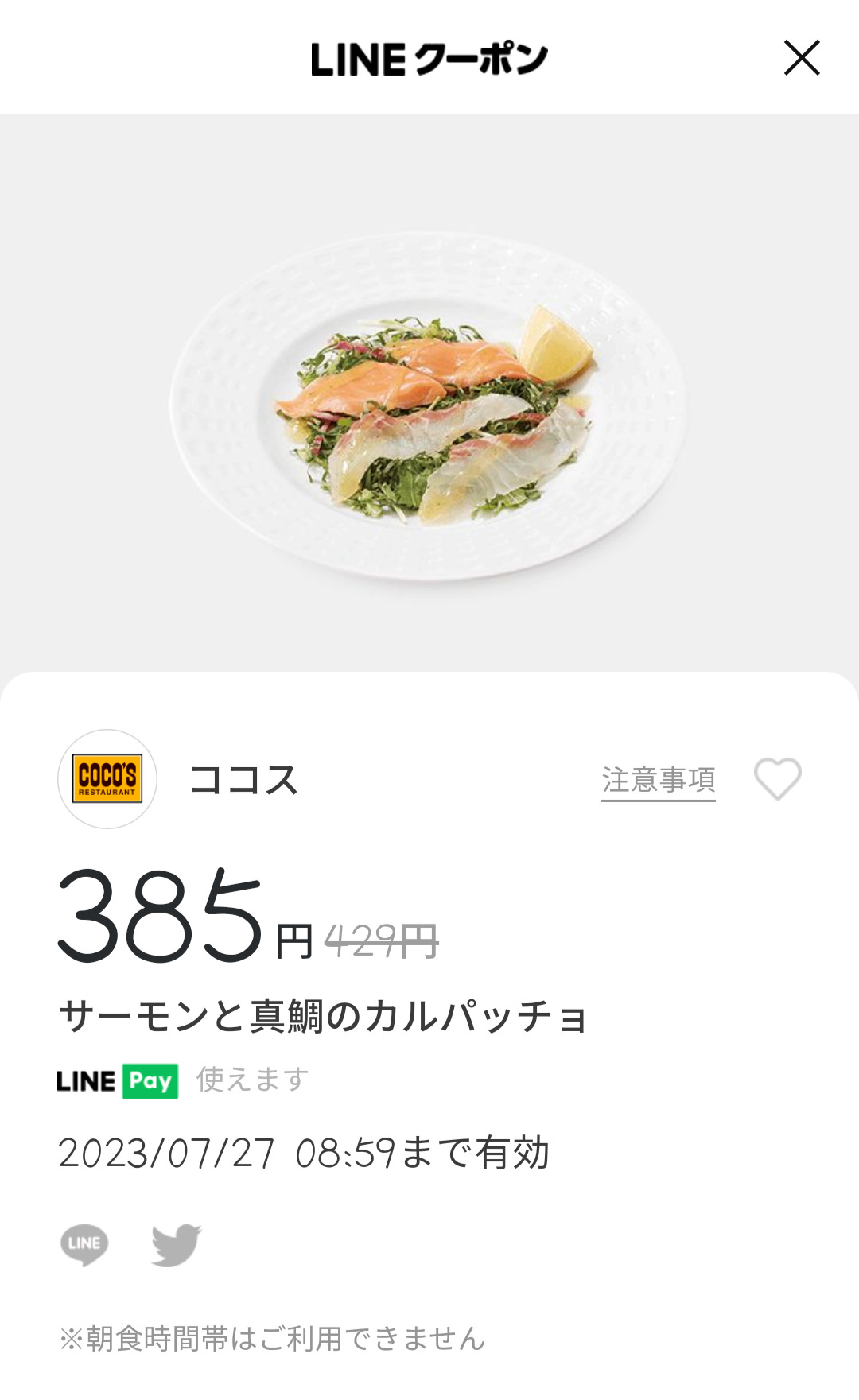
Task: Share the coupon via LINE
Action: click(84, 1244)
